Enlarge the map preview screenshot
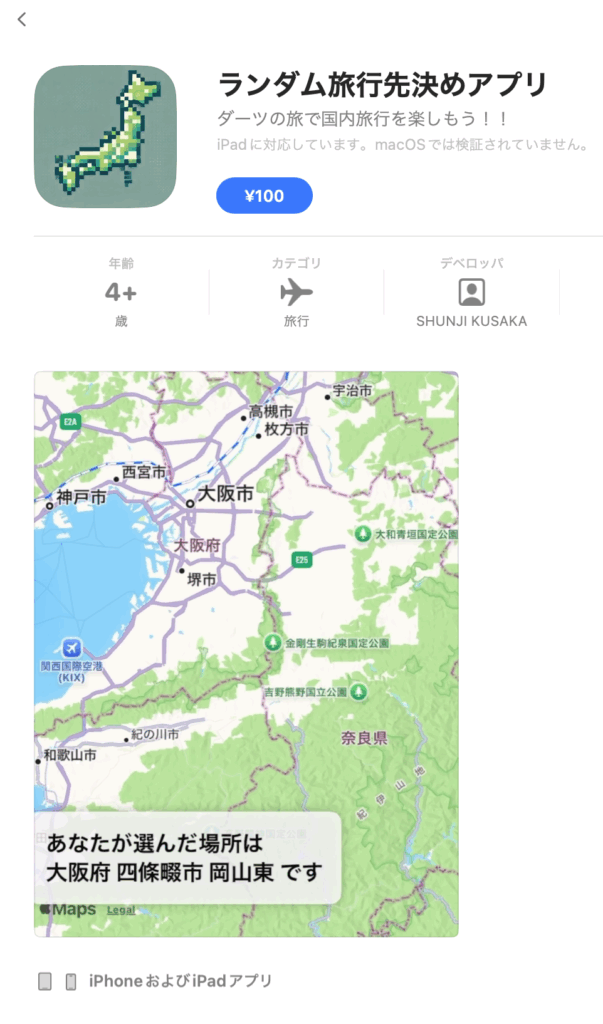Viewport: 603px width, 1024px height. [x=246, y=653]
